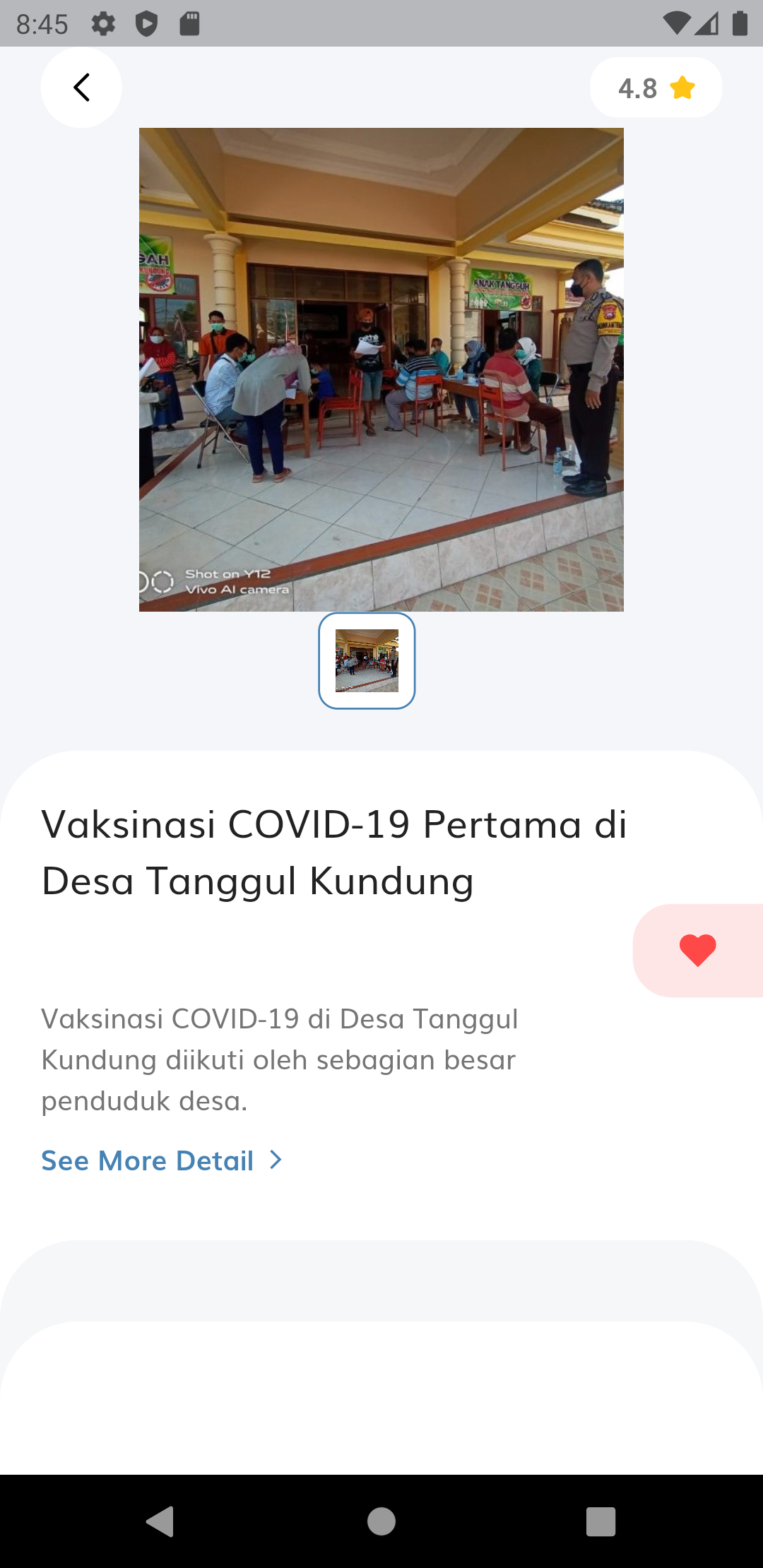
Task: Expand the full article description
Action: 147,1160
